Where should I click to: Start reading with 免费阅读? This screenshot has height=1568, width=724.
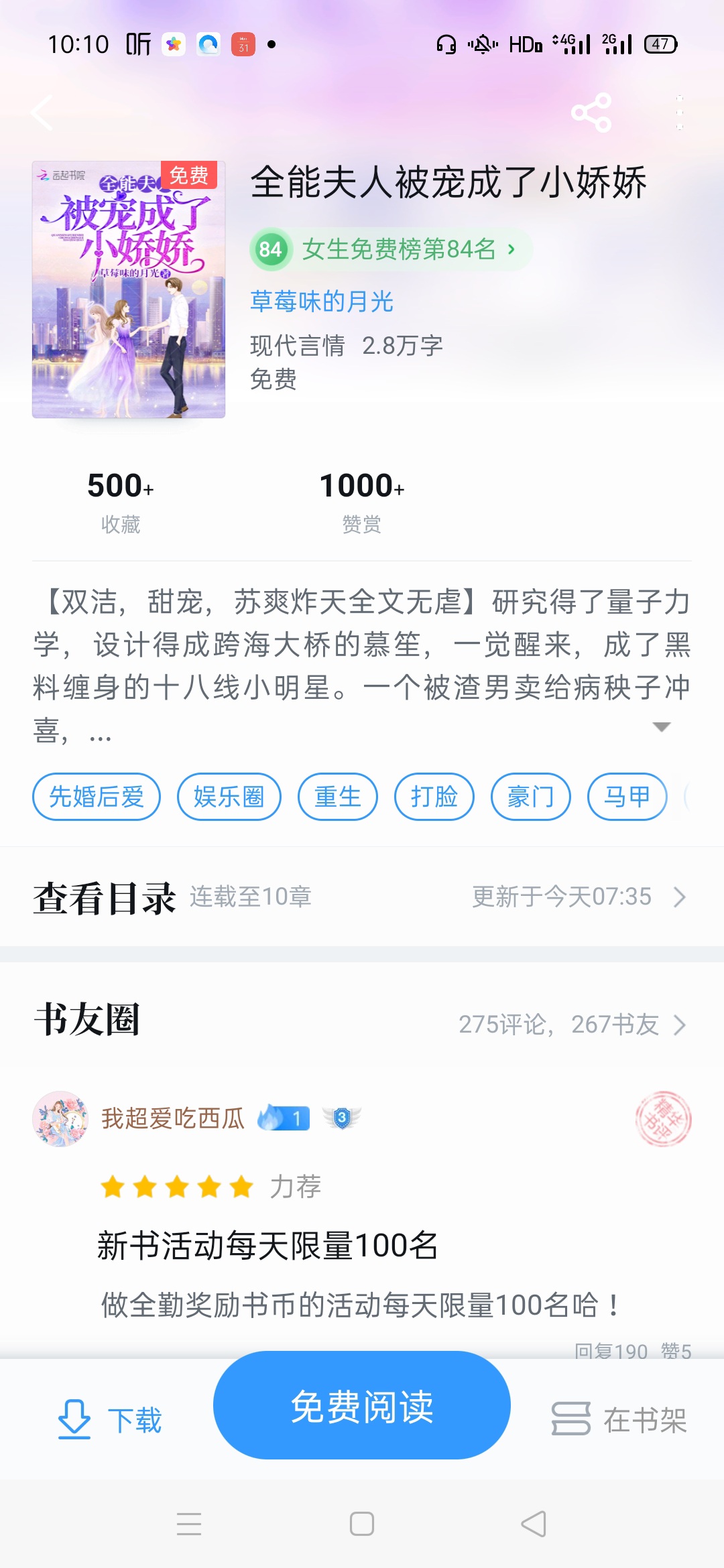362,1406
